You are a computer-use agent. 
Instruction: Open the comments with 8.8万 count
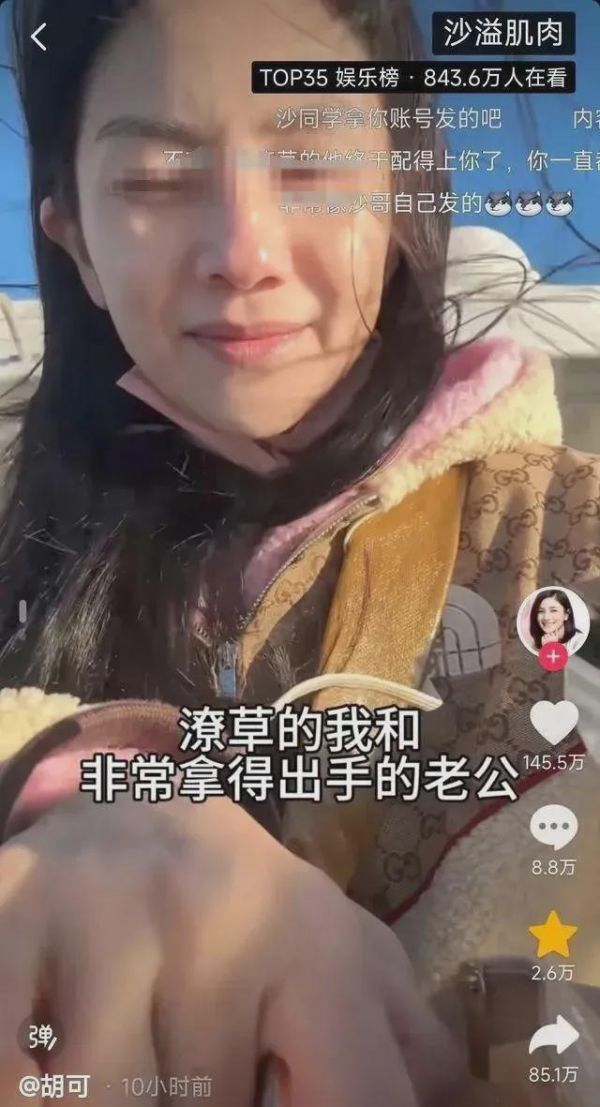pos(553,829)
